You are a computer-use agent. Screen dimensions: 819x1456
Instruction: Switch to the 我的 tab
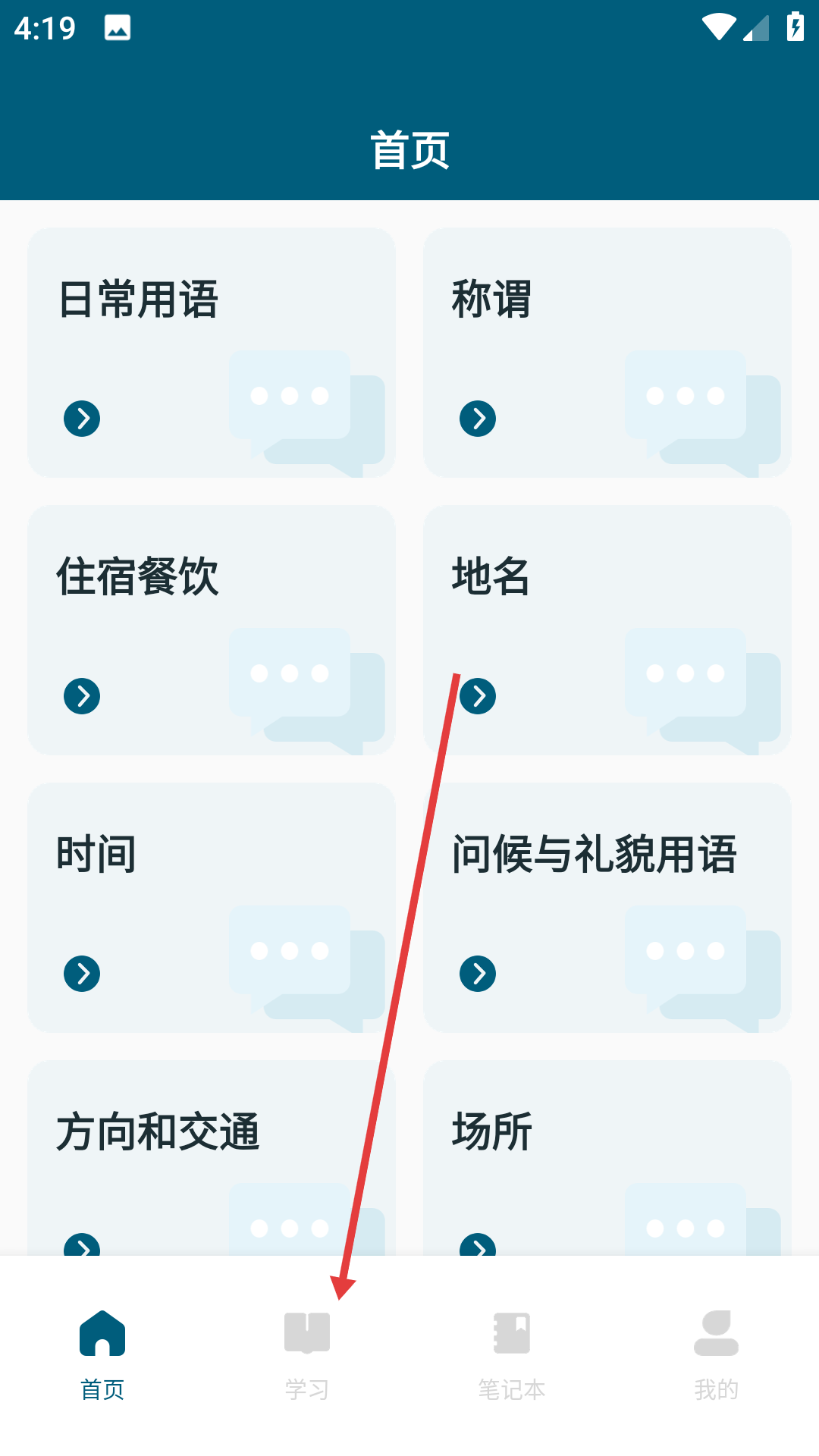click(716, 1355)
